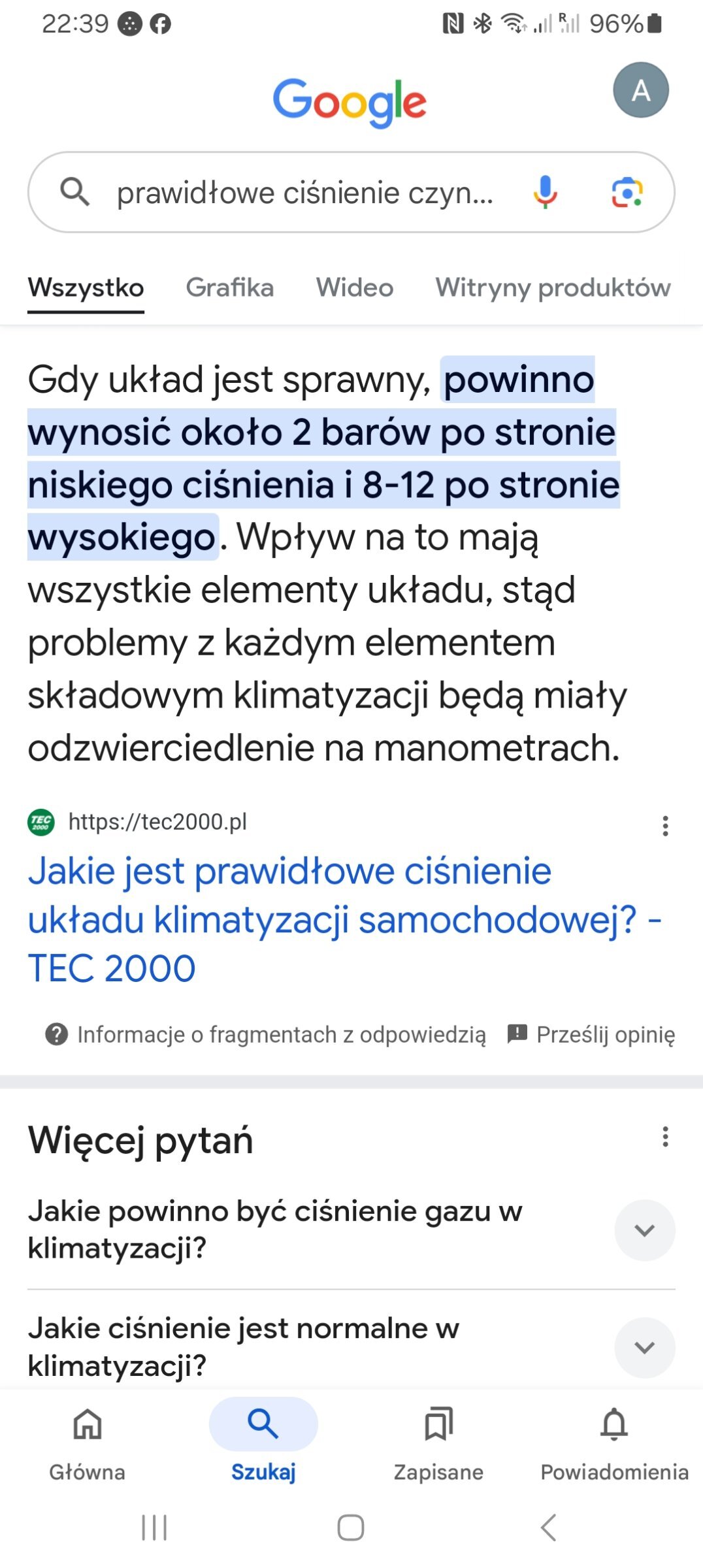
Task: Open the Zapisane tab
Action: [x=438, y=1441]
